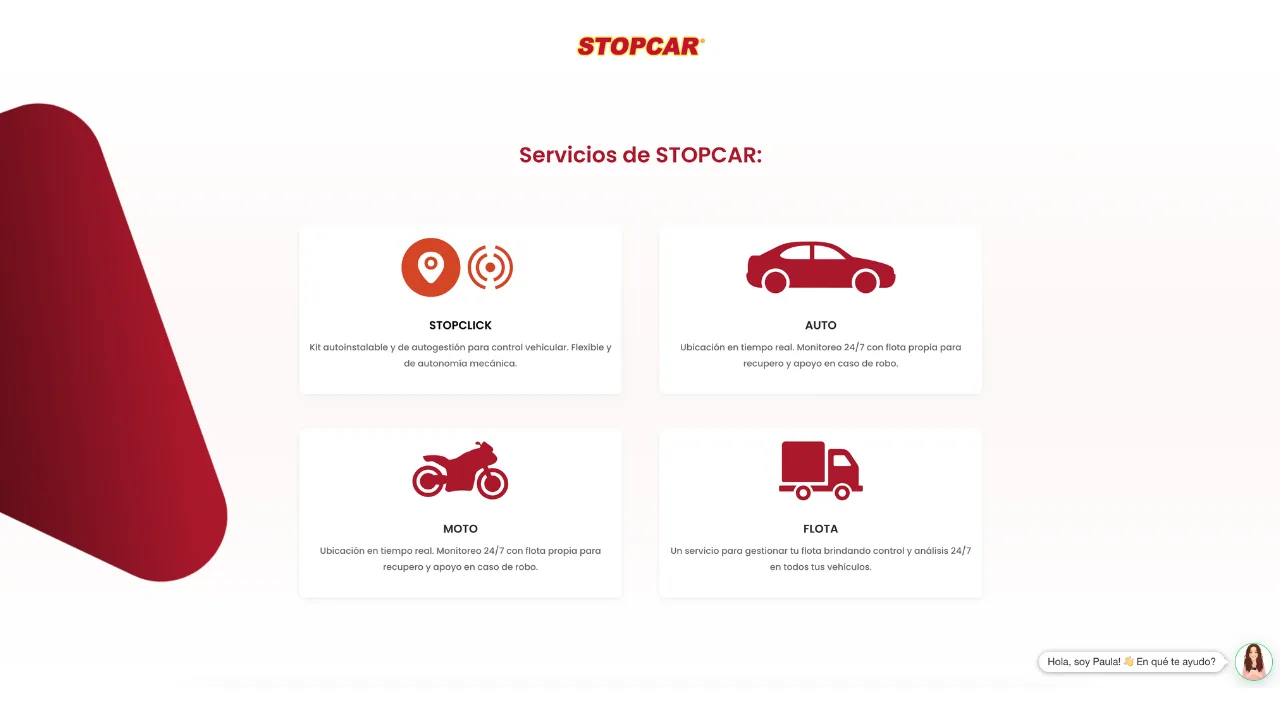This screenshot has width=1280, height=720.
Task: Tap the 'Hola, soy Paula' chat bubble
Action: (1131, 662)
